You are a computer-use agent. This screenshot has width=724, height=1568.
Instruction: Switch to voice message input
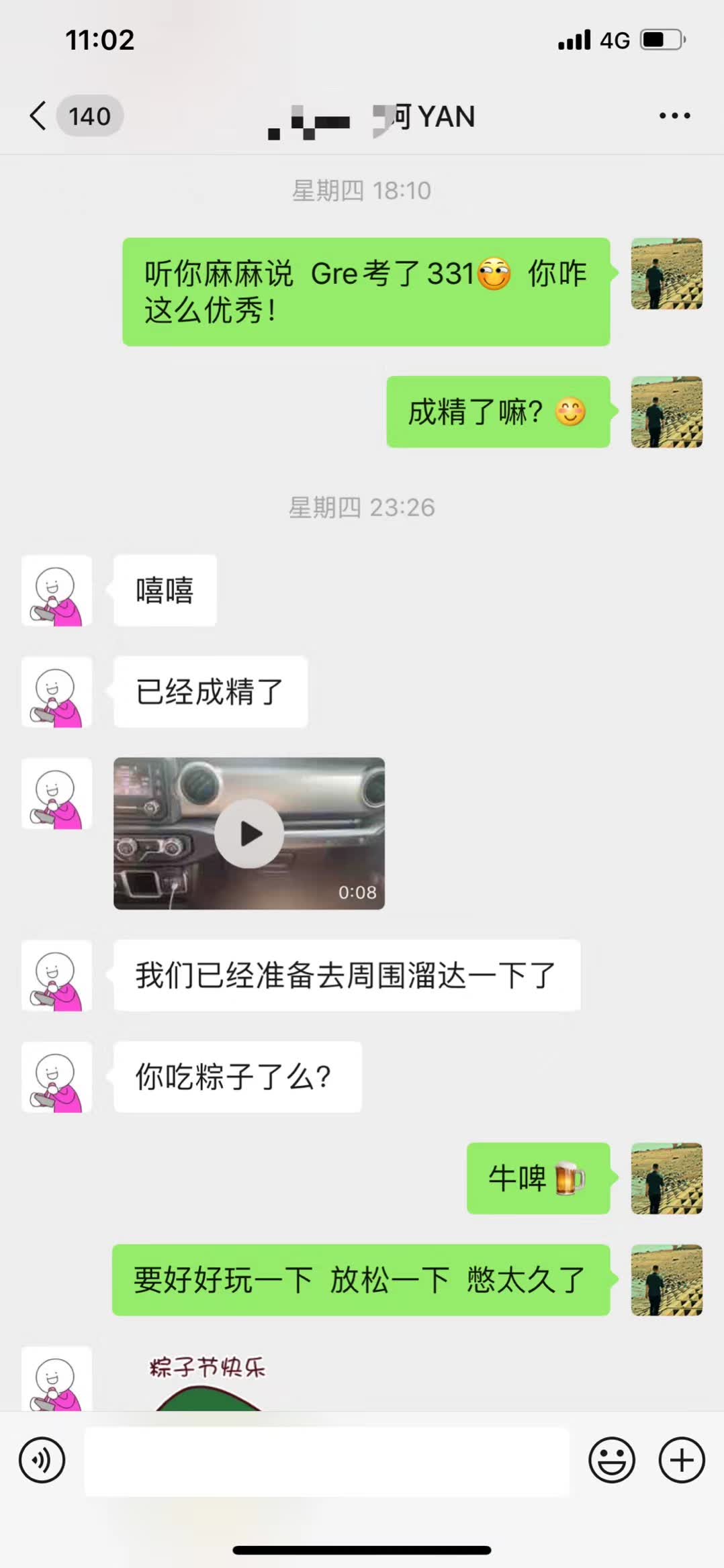point(42,1460)
